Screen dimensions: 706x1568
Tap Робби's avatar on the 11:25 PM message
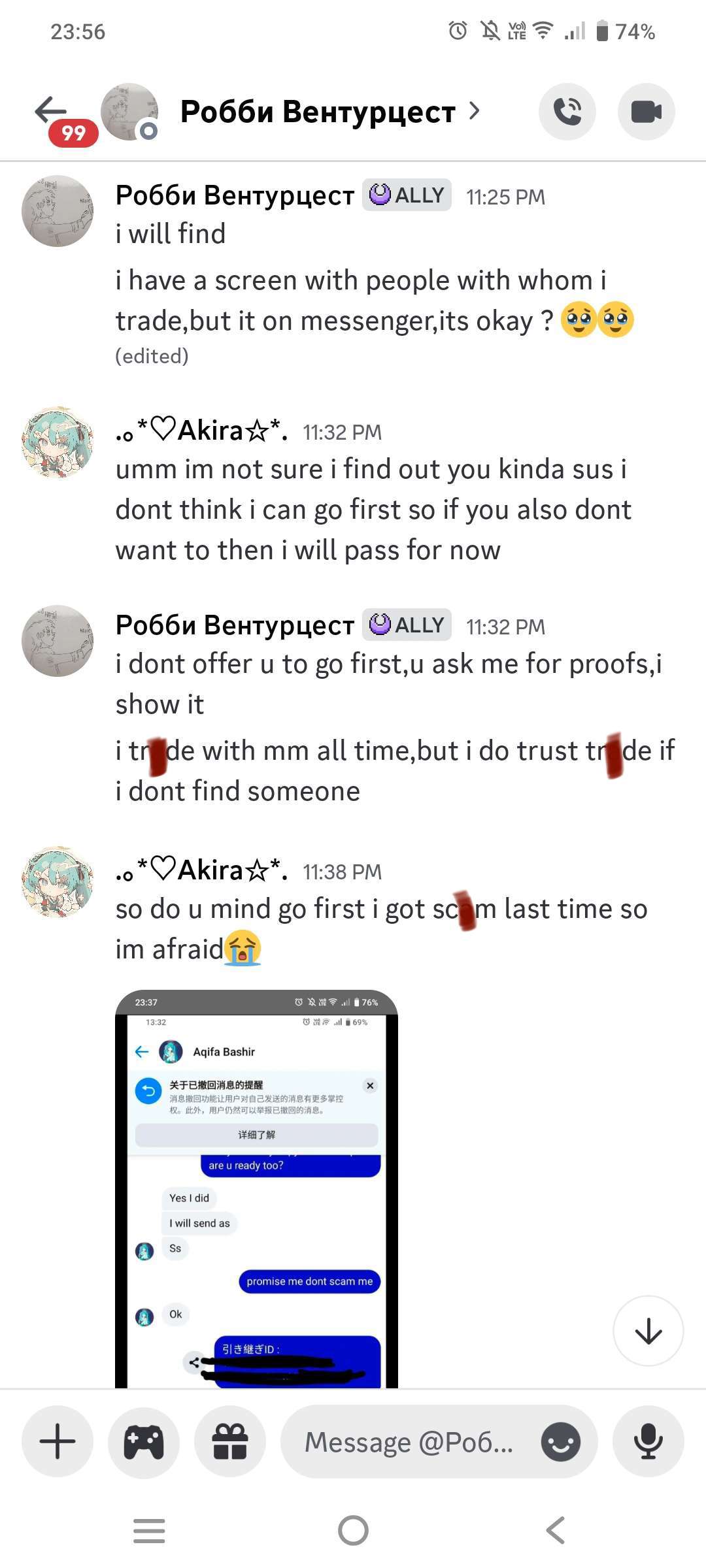pyautogui.click(x=58, y=210)
